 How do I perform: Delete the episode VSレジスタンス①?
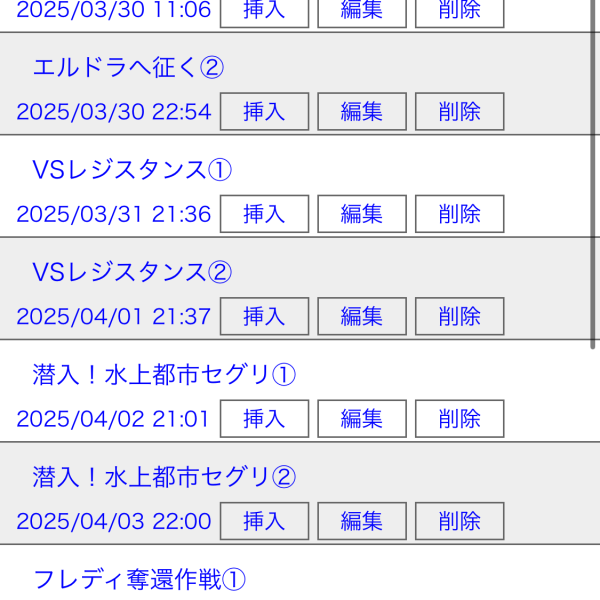coord(459,214)
